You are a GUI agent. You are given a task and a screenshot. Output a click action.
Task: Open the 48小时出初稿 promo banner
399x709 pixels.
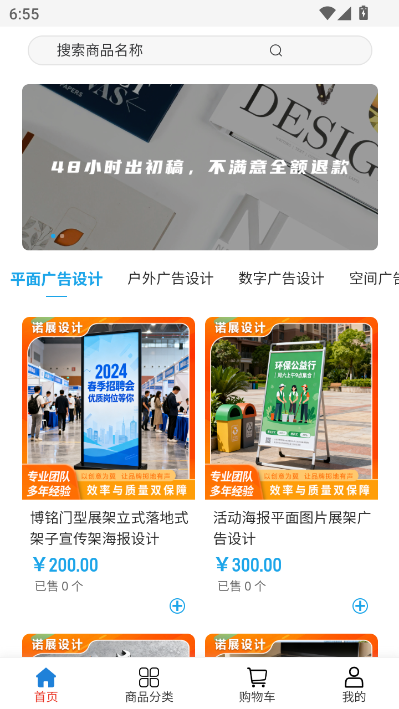point(200,167)
